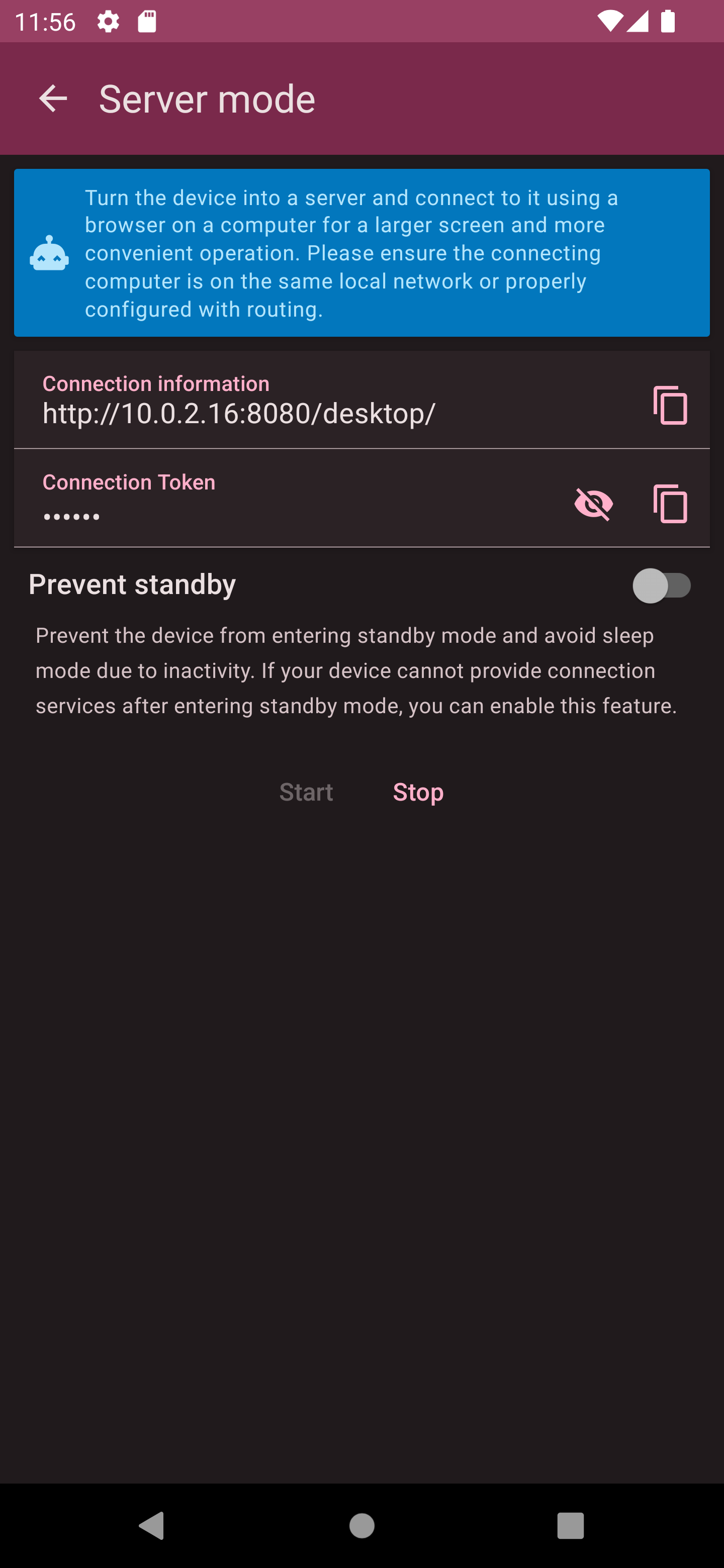
Task: Open recent apps from the navigation bar
Action: pos(570,1525)
